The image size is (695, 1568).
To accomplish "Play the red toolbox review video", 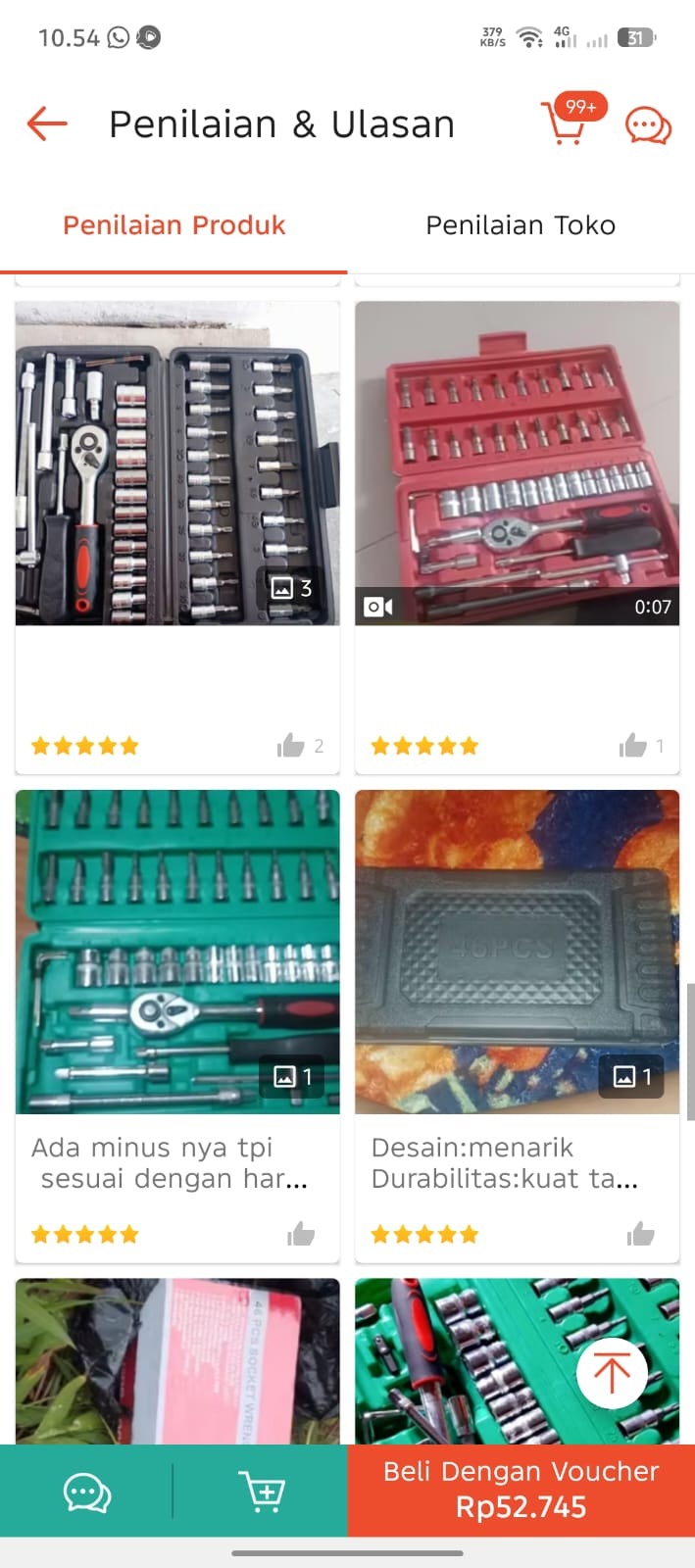I will pos(517,463).
